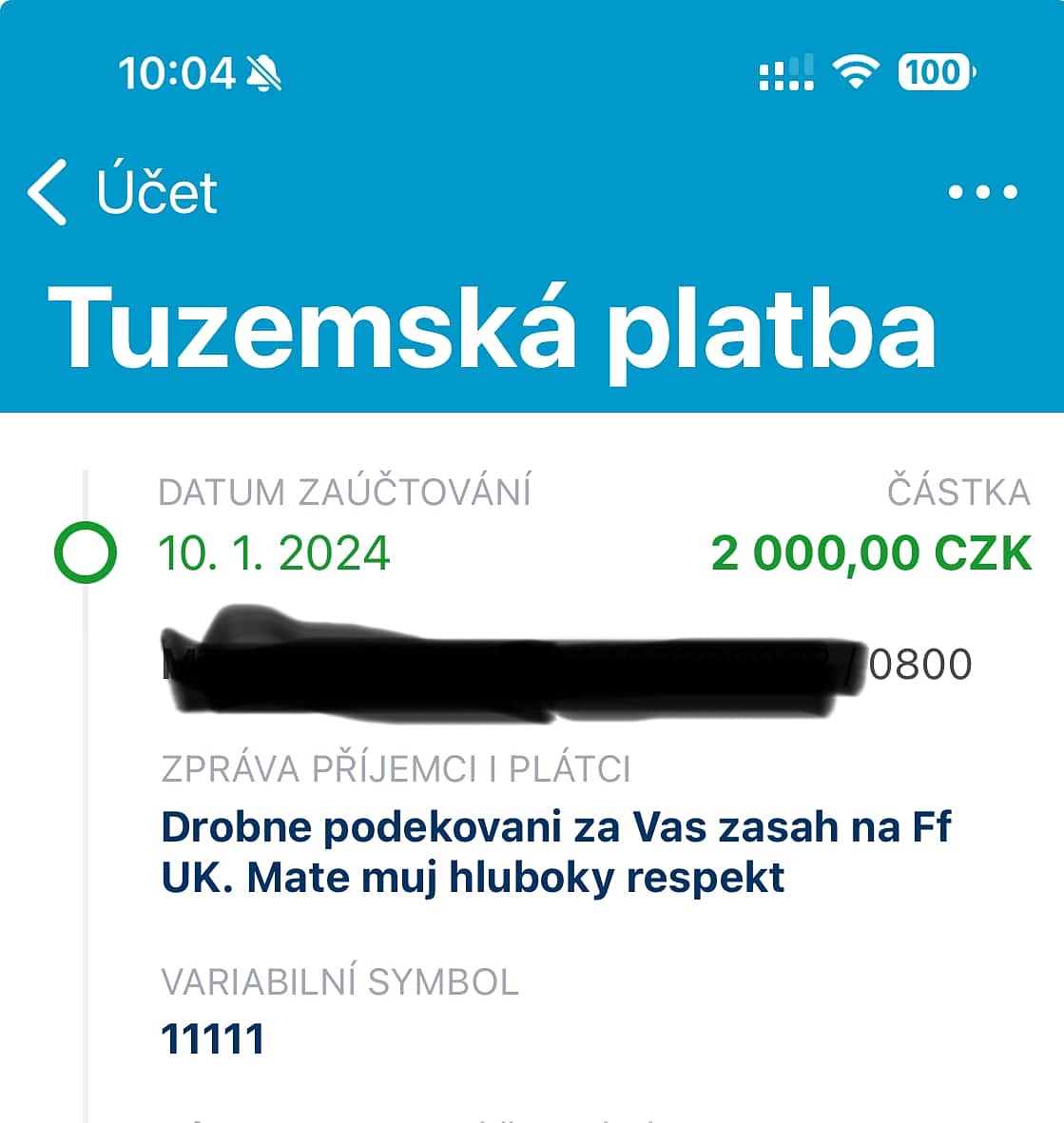Screen dimensions: 1064x1123
Task: Go back to Účet
Action: click(122, 192)
